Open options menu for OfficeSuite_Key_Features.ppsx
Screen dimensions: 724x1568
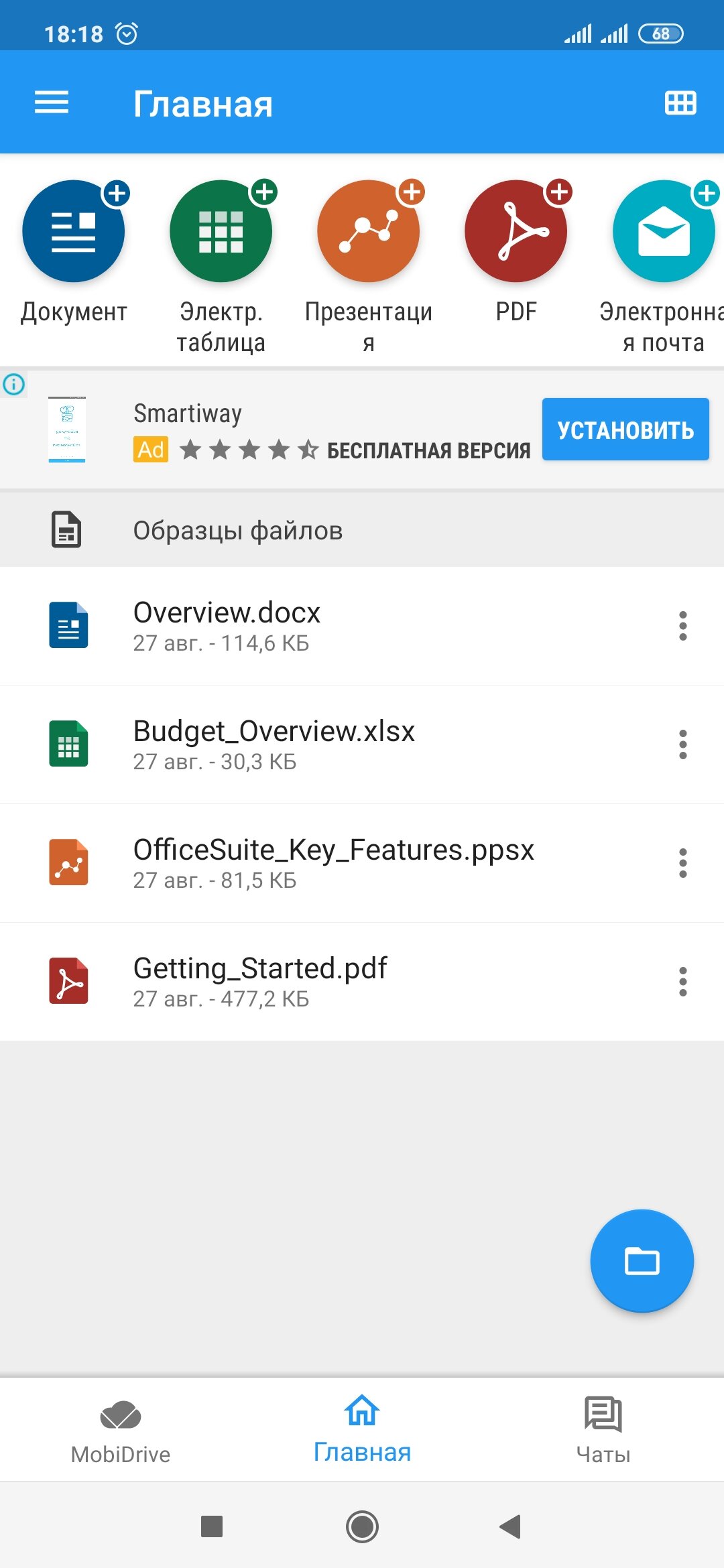[682, 863]
